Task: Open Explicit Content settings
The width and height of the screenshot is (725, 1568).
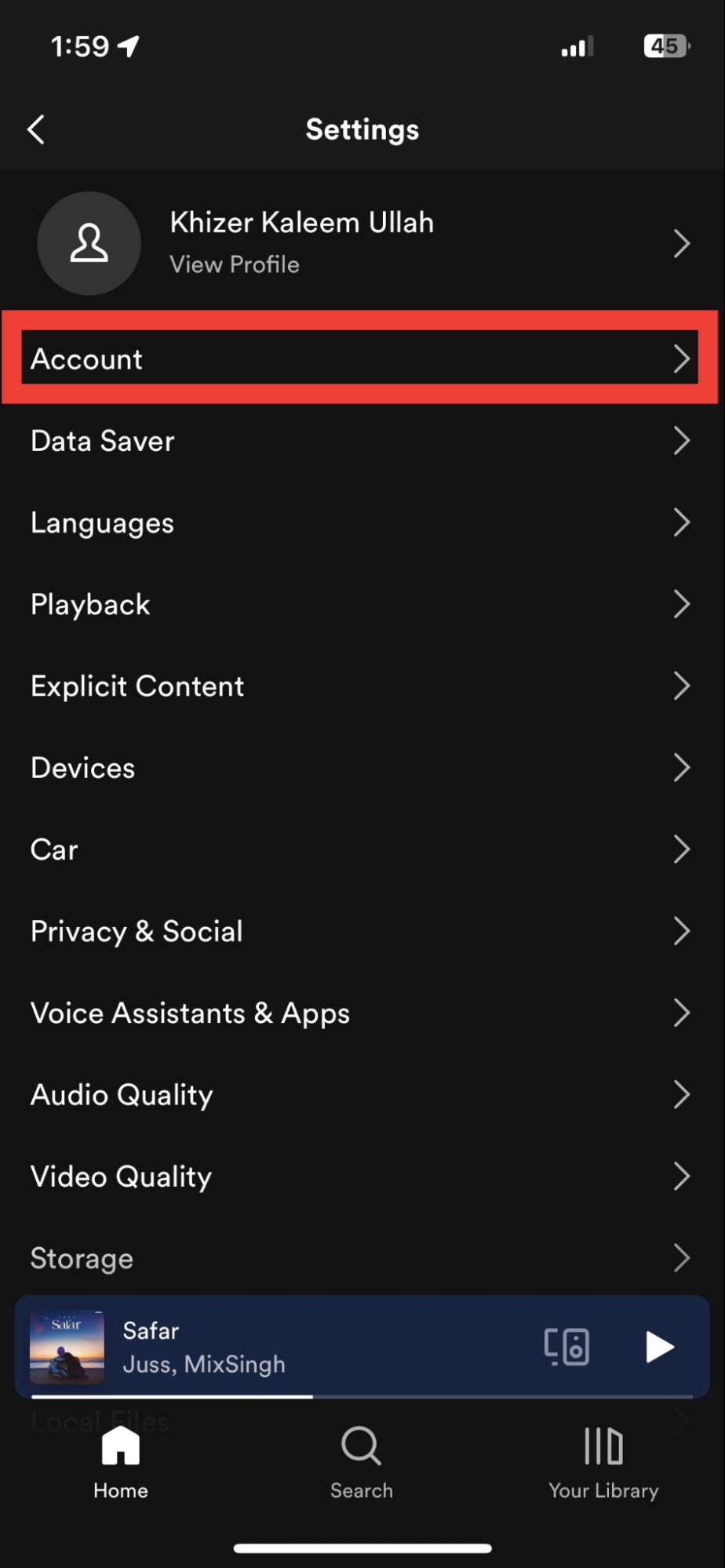Action: (x=362, y=686)
